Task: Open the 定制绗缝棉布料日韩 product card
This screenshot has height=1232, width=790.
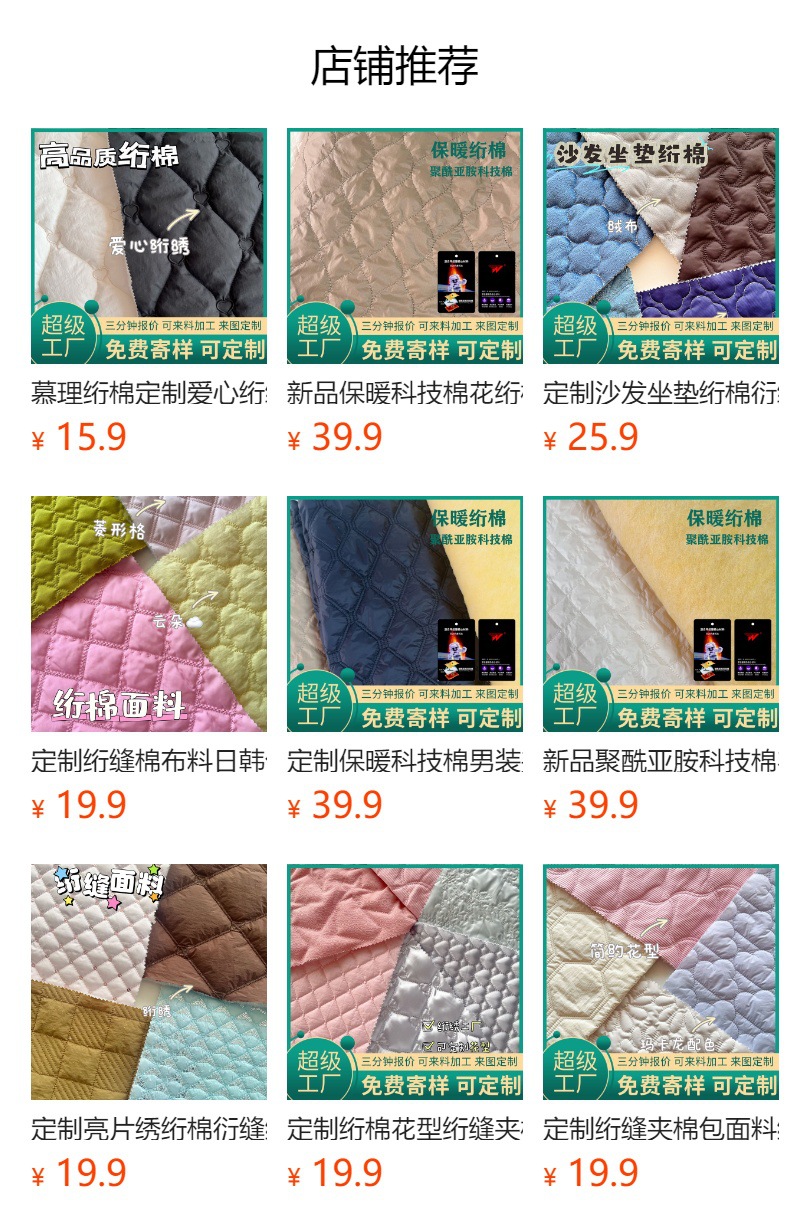Action: pos(149,614)
